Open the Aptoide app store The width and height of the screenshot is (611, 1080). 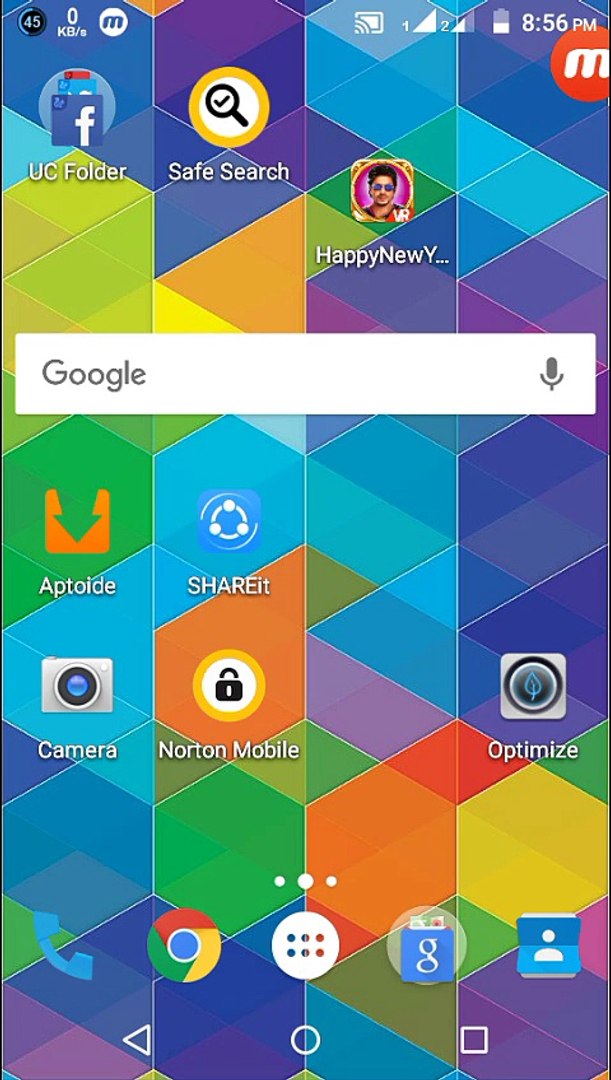tap(77, 523)
